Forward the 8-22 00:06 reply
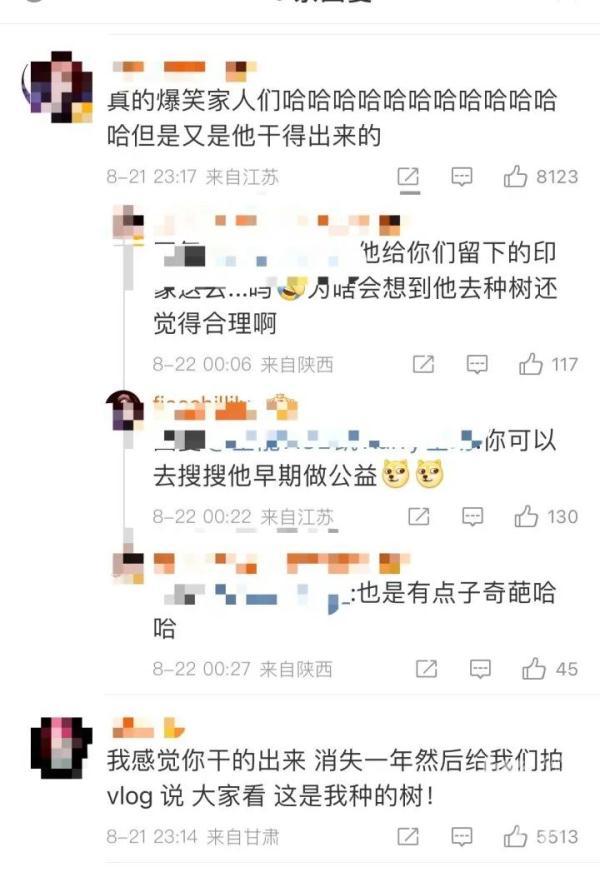This screenshot has height=877, width=600. tap(423, 365)
